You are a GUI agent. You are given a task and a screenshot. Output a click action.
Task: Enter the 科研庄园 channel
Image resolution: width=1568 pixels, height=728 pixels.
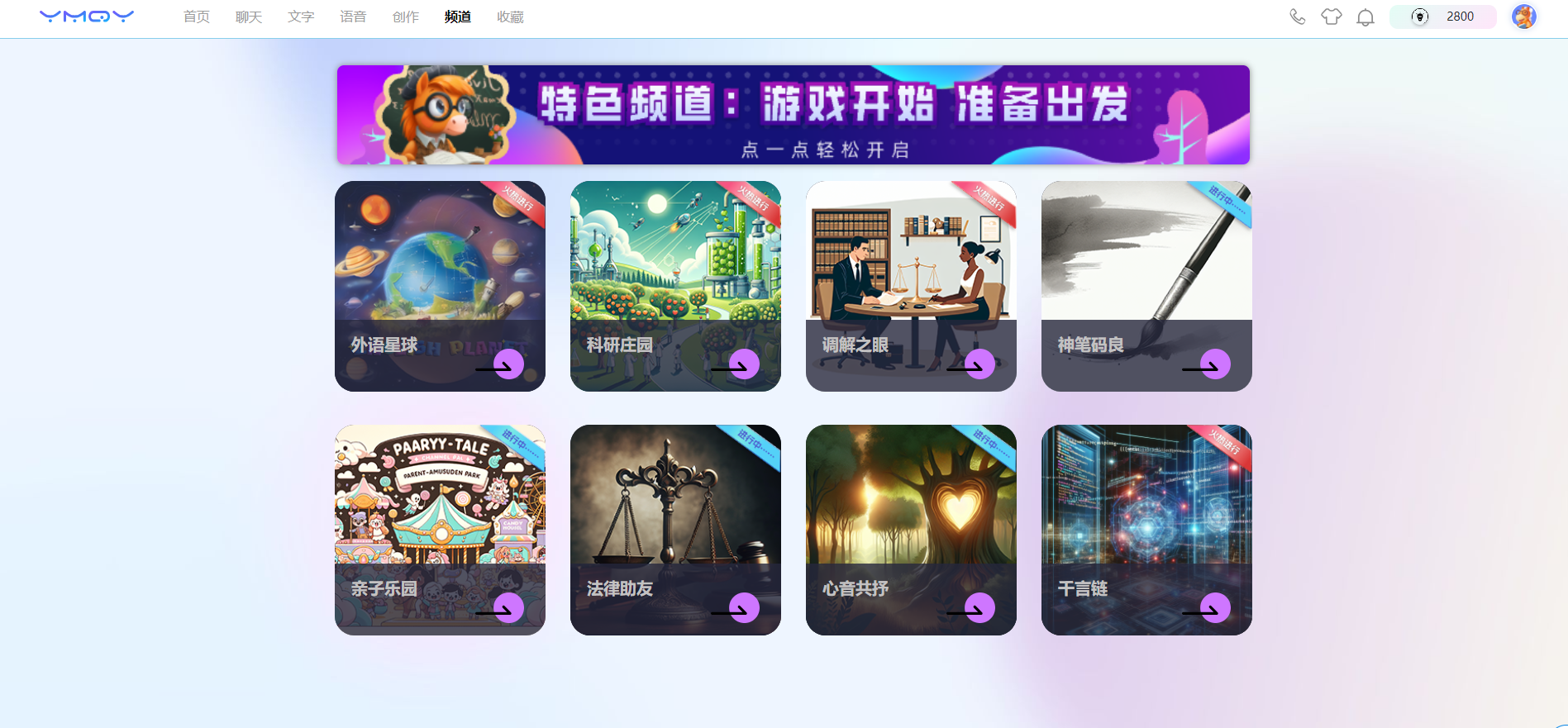point(675,286)
